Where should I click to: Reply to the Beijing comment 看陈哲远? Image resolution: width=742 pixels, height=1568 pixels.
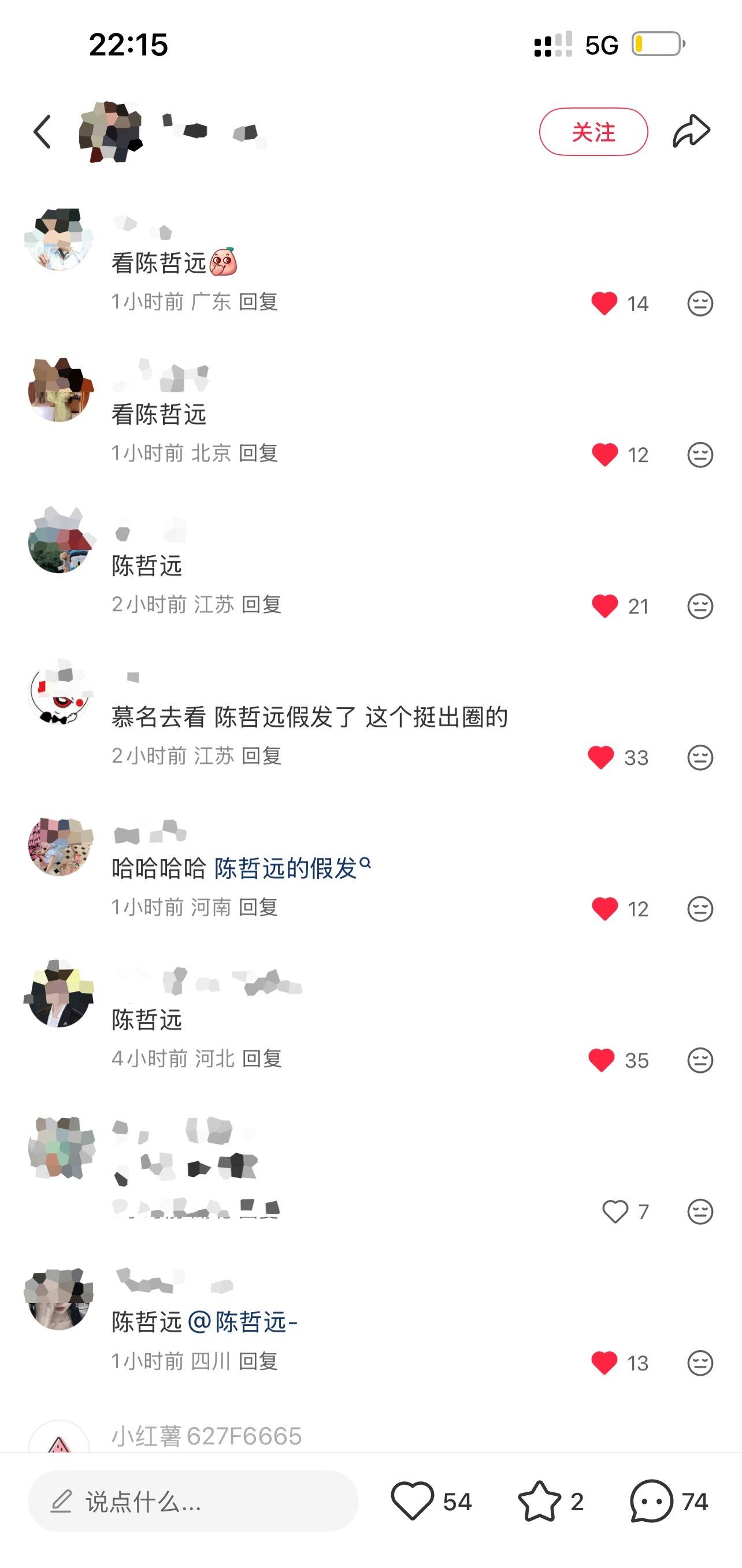pos(258,453)
